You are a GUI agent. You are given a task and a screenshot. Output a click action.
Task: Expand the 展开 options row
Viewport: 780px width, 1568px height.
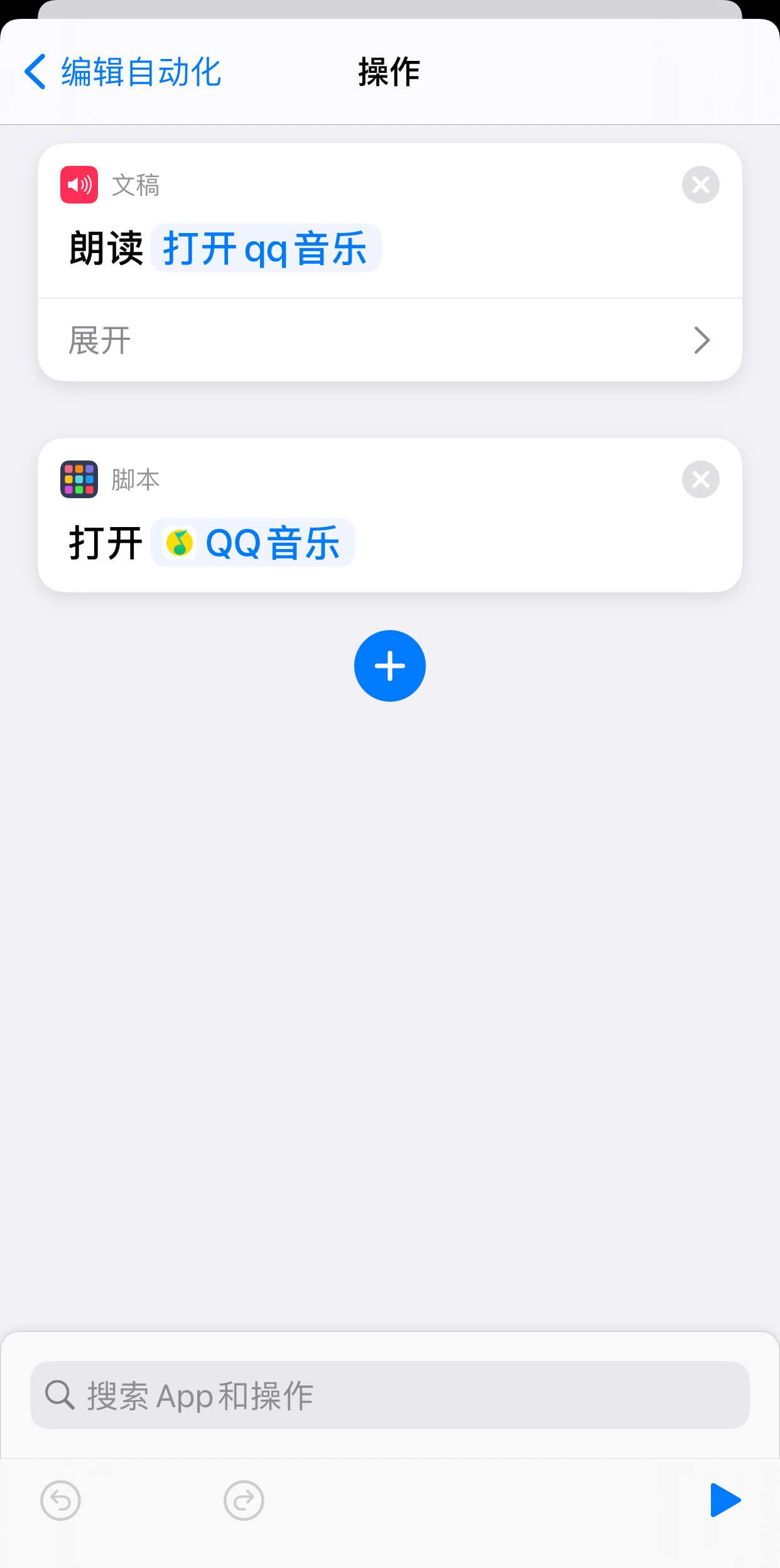(389, 340)
